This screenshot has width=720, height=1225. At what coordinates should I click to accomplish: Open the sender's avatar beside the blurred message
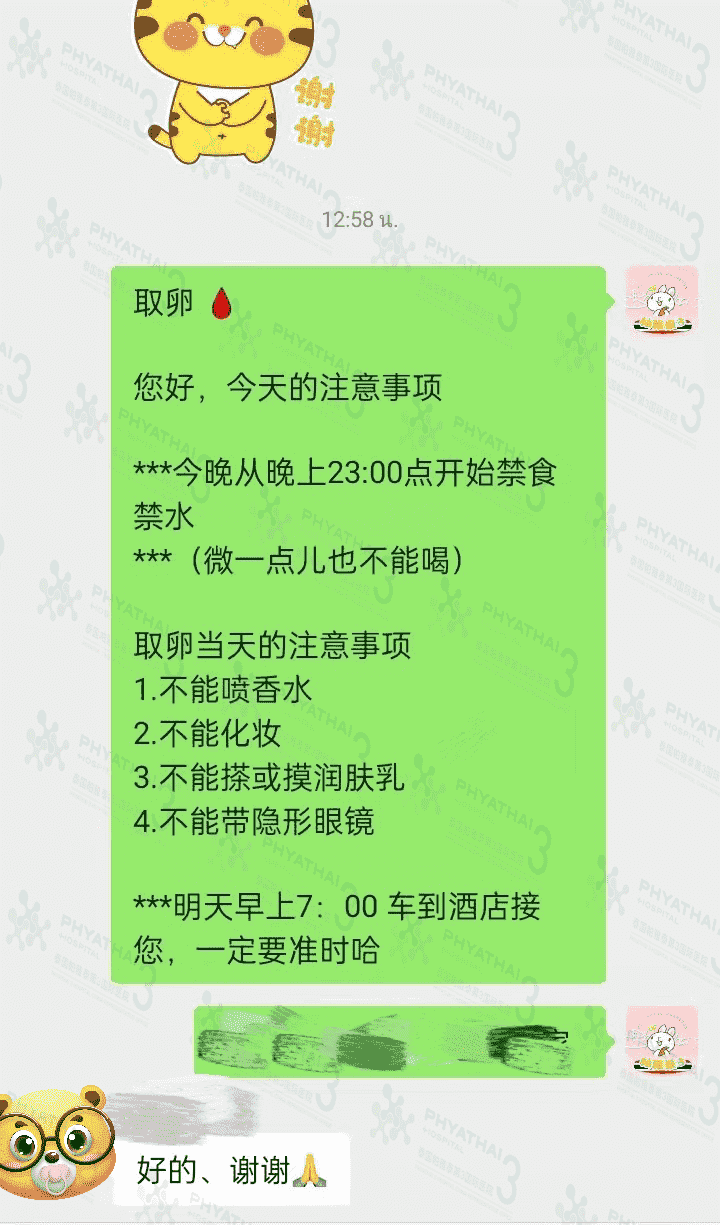click(x=661, y=1040)
